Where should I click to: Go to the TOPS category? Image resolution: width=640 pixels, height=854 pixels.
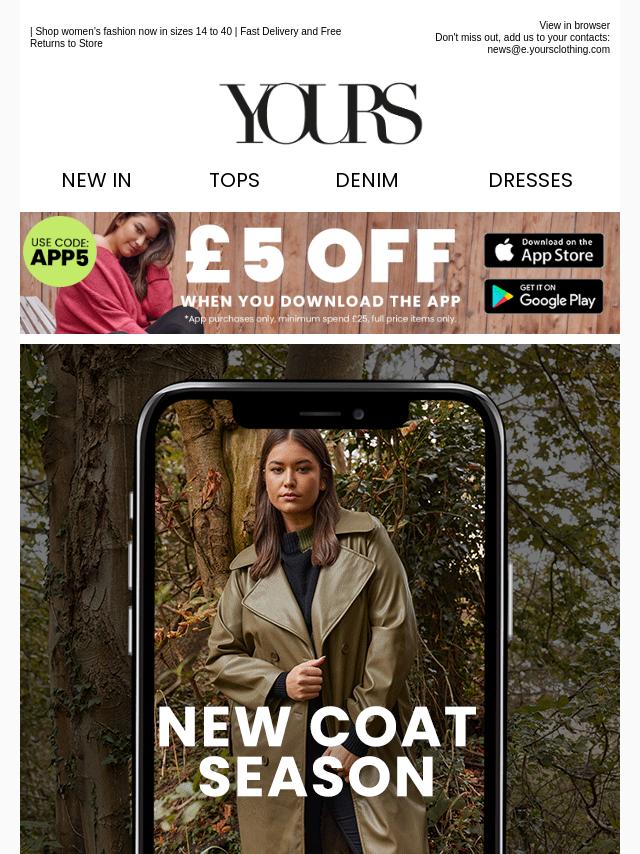pyautogui.click(x=234, y=181)
